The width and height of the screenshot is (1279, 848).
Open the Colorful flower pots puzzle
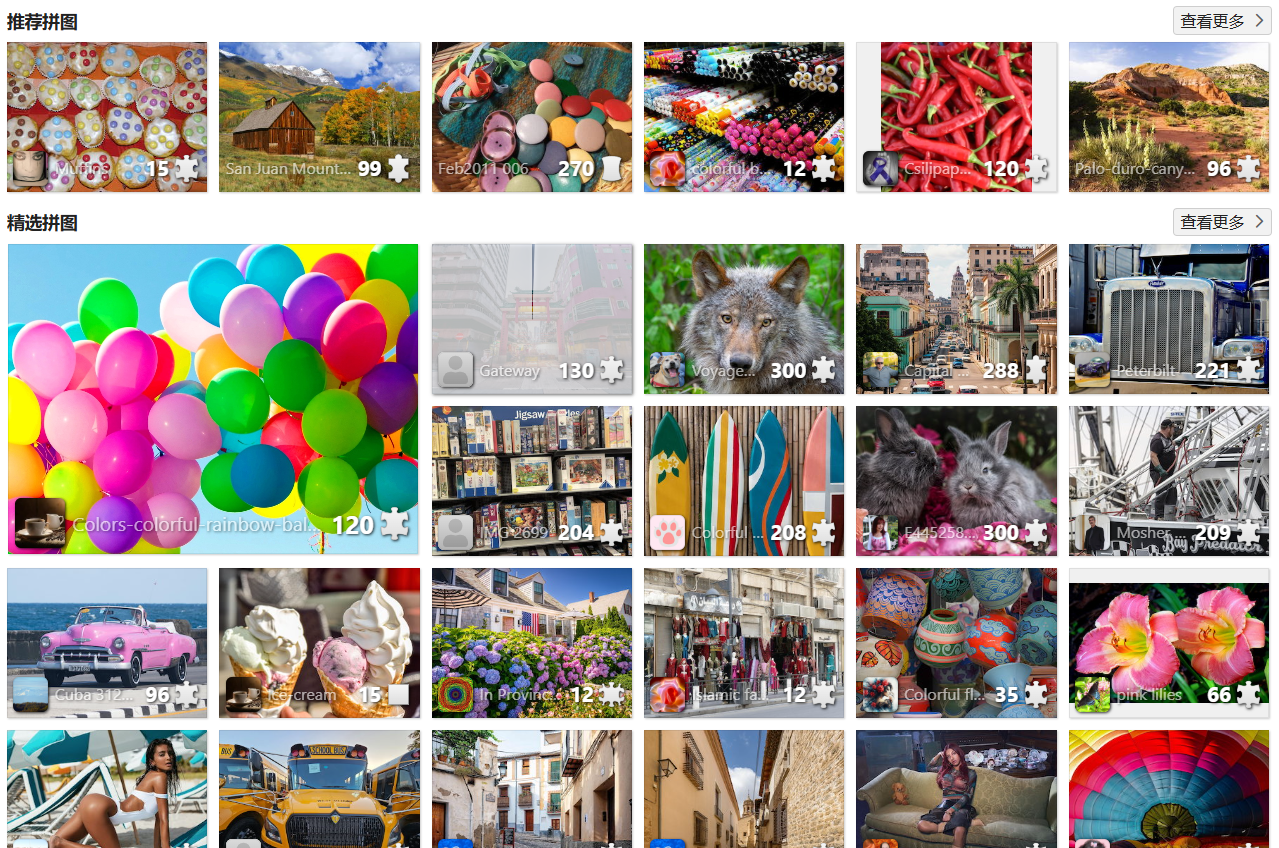pyautogui.click(x=956, y=642)
